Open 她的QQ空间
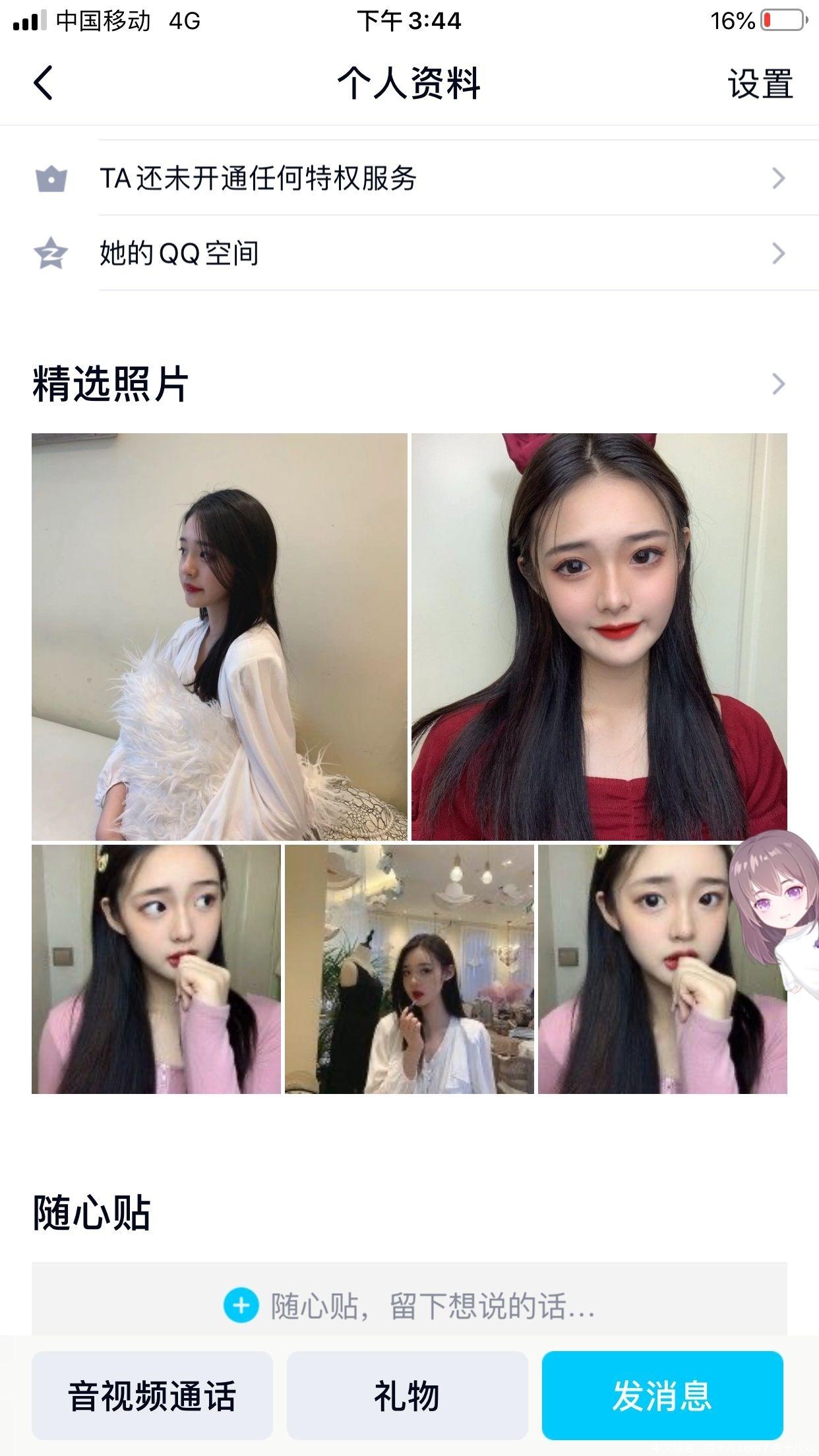This screenshot has width=819, height=1456. [409, 253]
